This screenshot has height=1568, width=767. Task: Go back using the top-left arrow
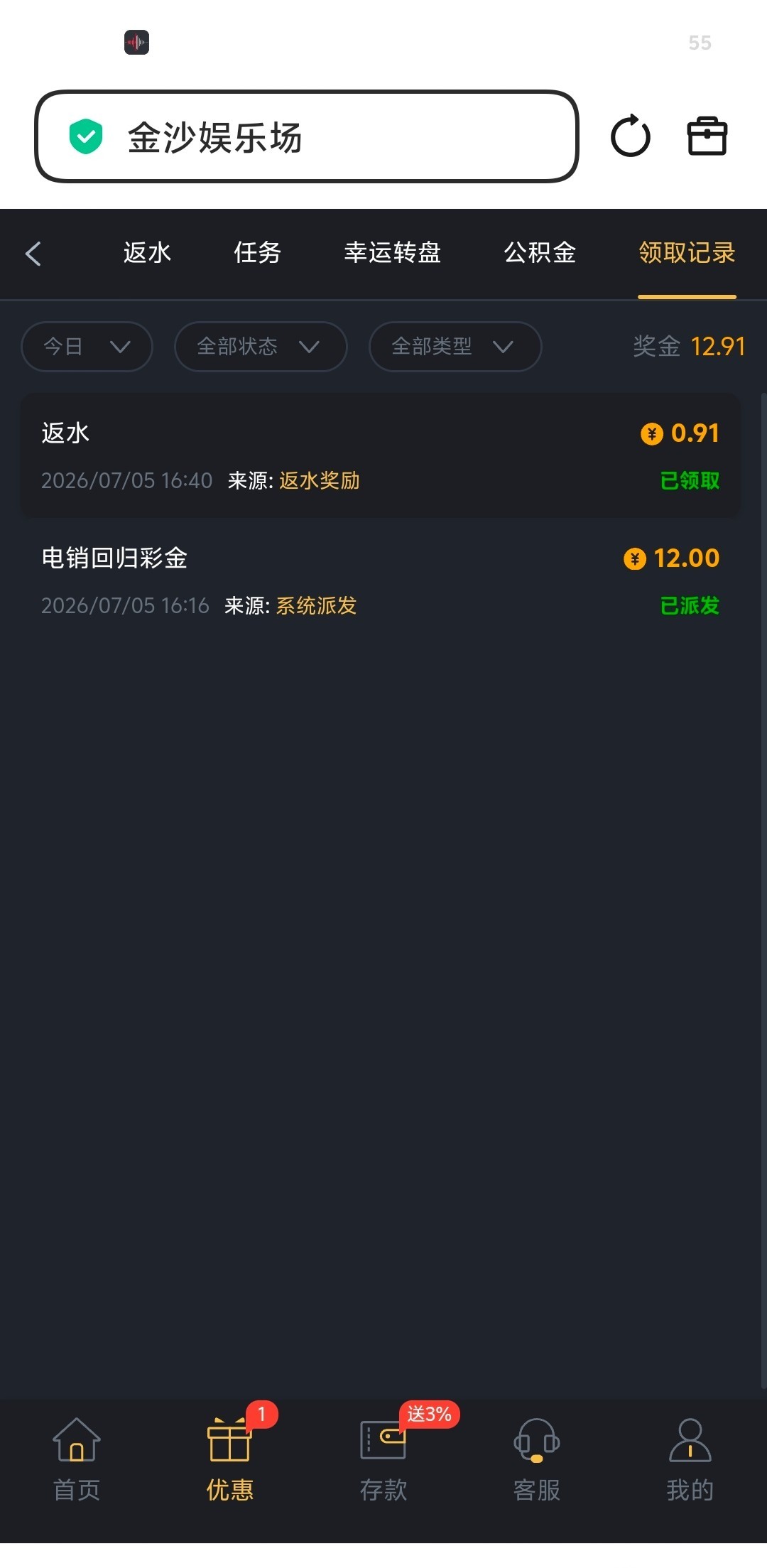pos(33,253)
